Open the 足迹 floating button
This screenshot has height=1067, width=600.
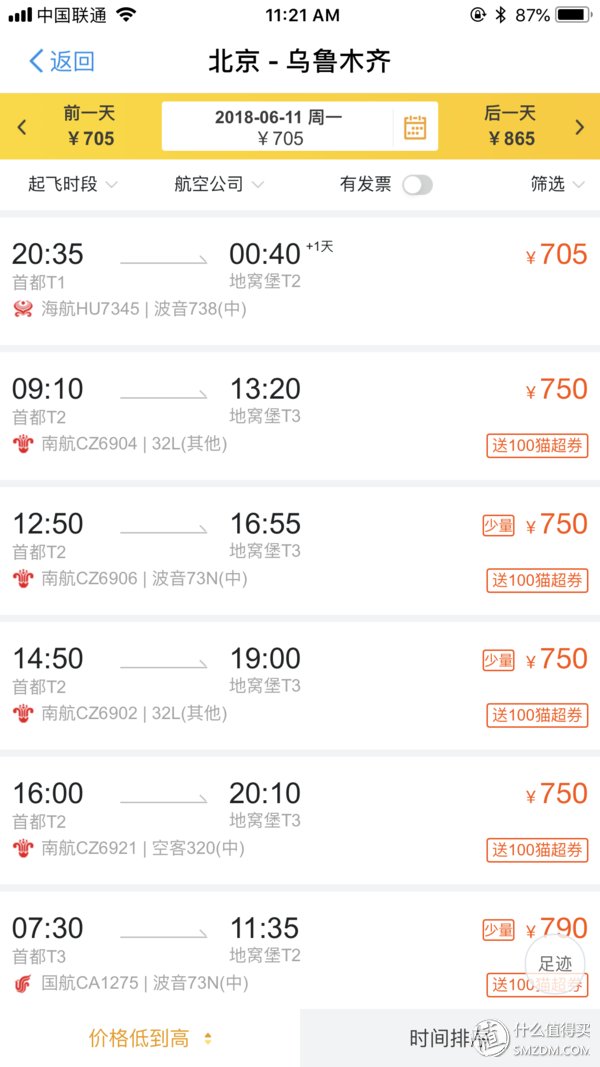click(555, 964)
